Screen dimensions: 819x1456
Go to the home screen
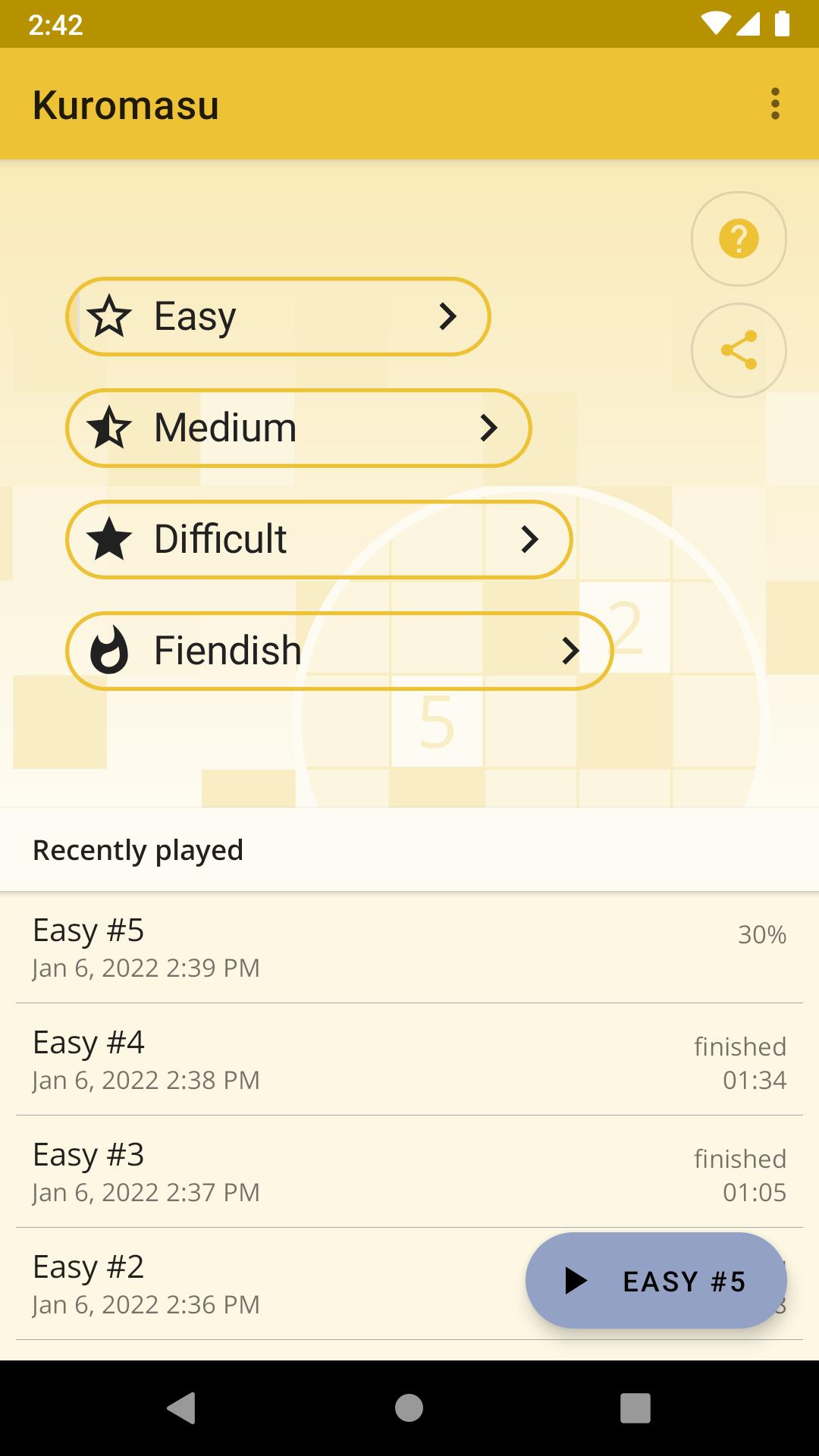coord(409,1408)
